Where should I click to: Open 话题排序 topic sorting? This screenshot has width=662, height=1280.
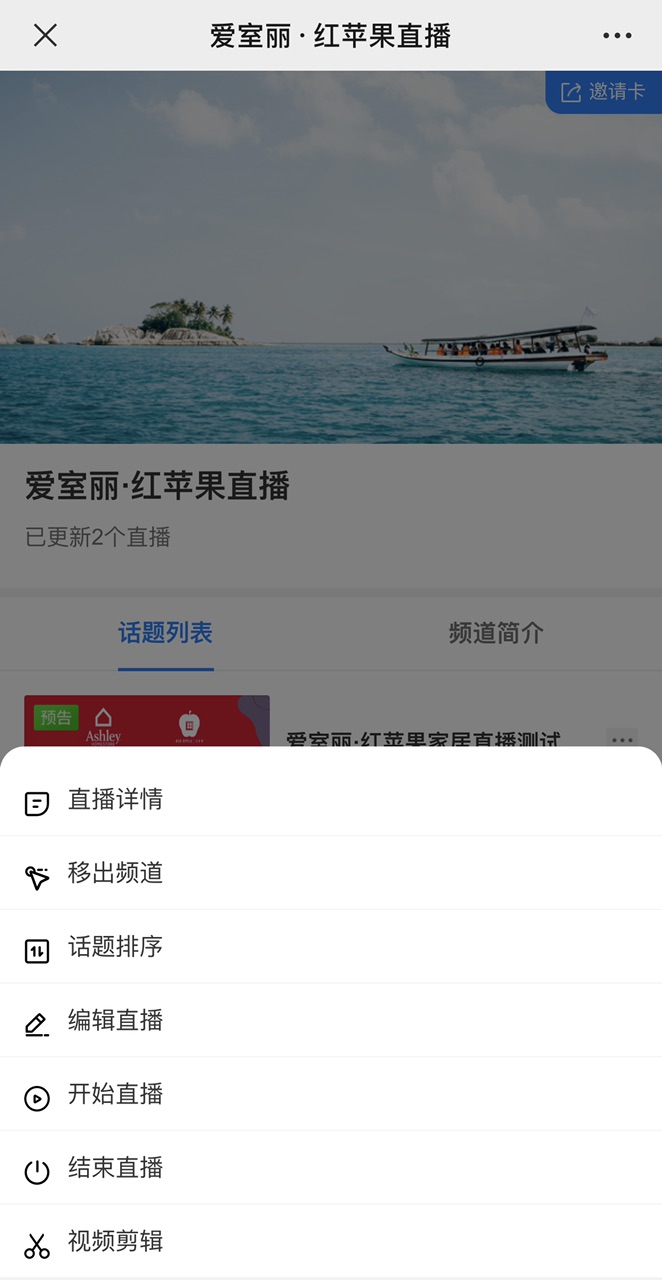pyautogui.click(x=115, y=947)
